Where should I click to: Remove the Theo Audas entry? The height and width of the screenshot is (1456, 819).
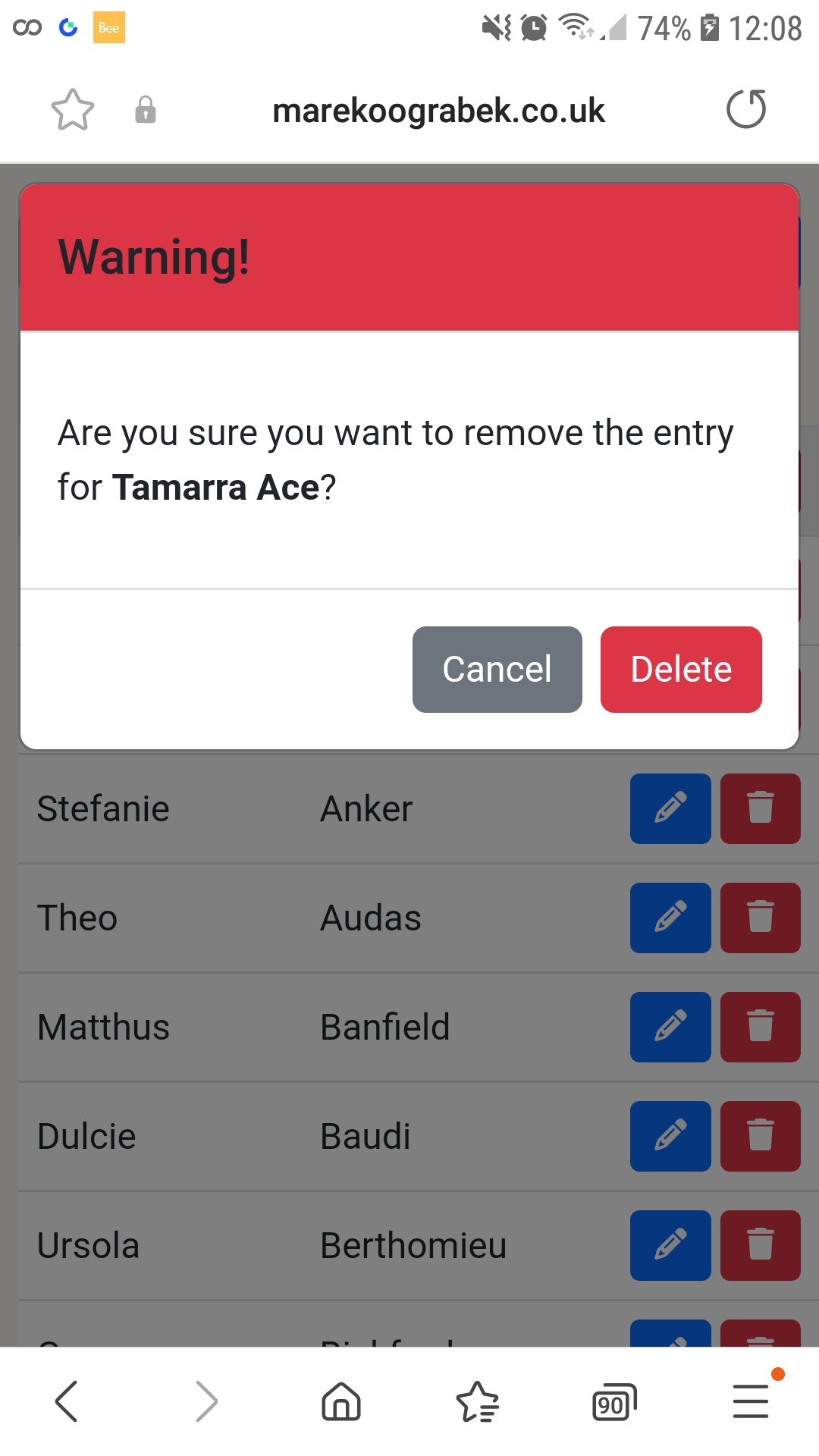(x=760, y=918)
